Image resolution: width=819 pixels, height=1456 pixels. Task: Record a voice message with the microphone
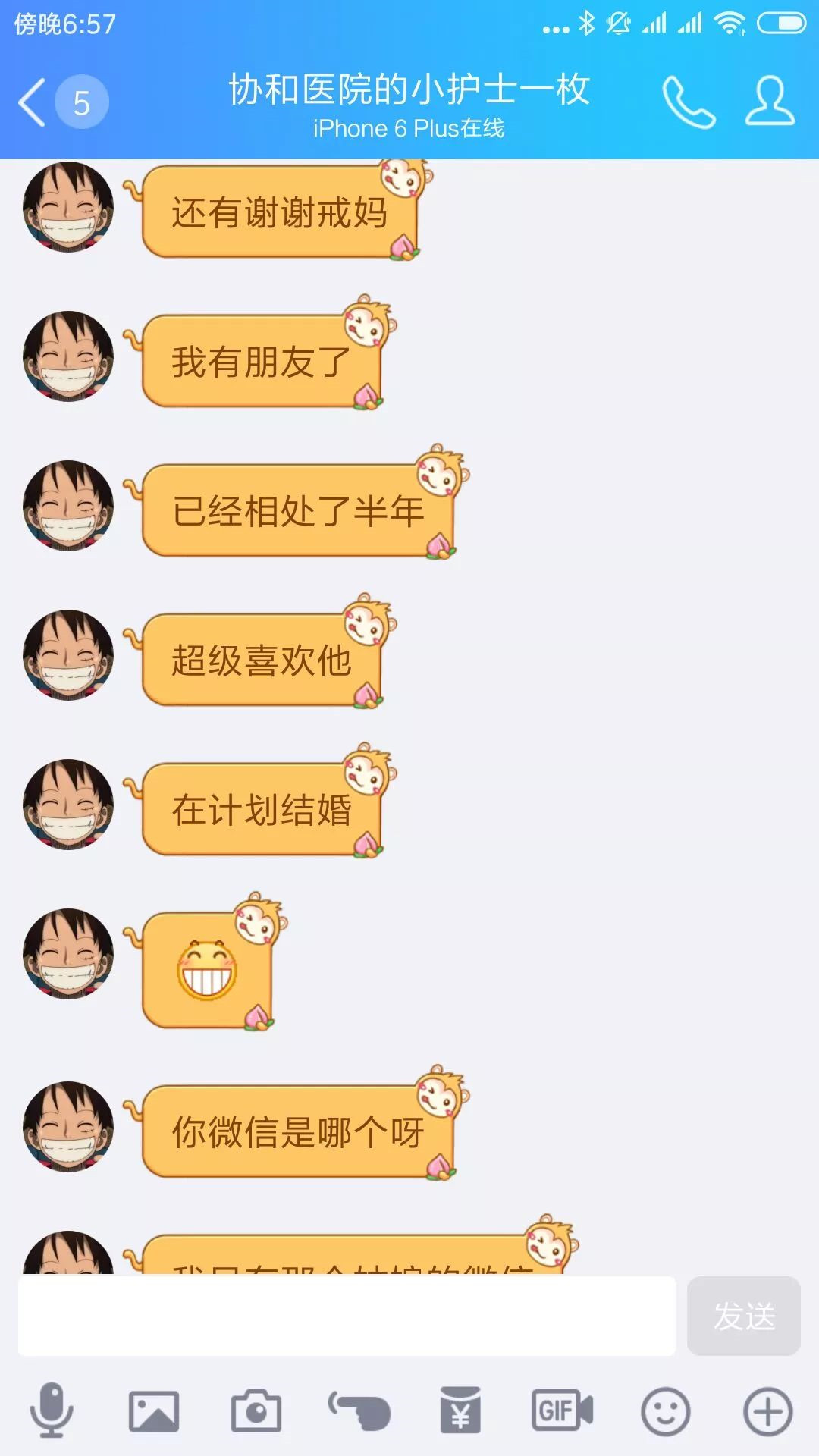click(x=52, y=1411)
